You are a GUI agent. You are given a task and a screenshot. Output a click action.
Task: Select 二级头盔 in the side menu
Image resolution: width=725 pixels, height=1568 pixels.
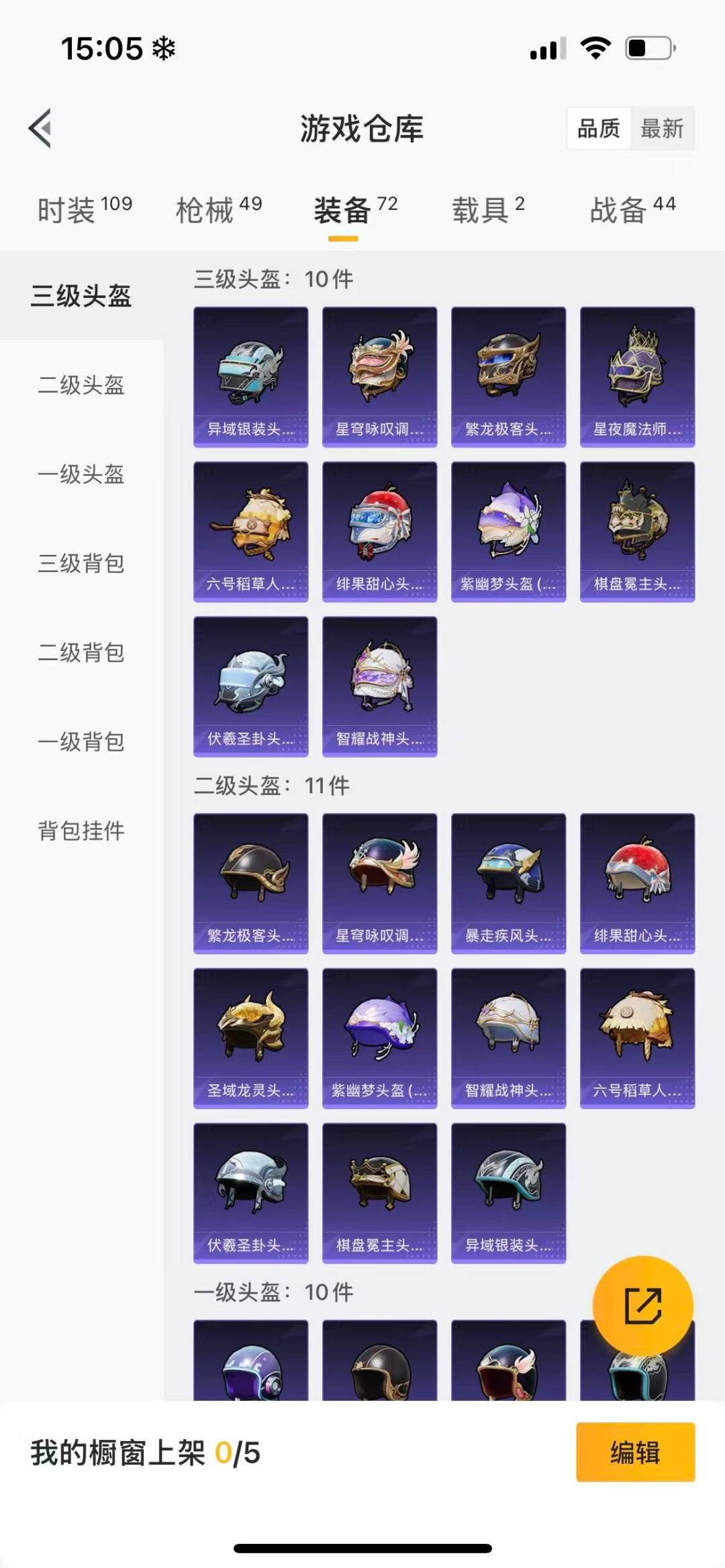click(x=81, y=385)
